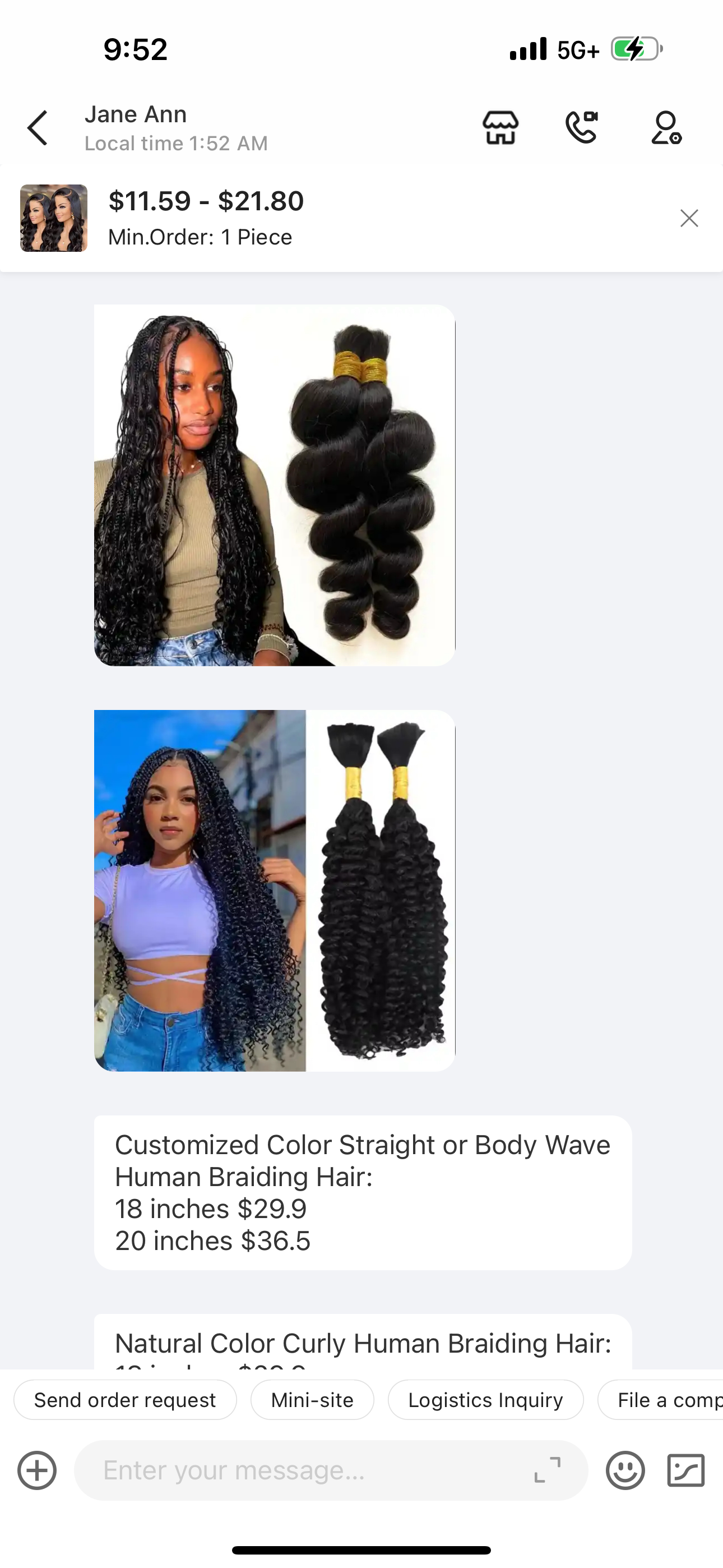
Task: View the loose wave hair bundle image
Action: [275, 485]
